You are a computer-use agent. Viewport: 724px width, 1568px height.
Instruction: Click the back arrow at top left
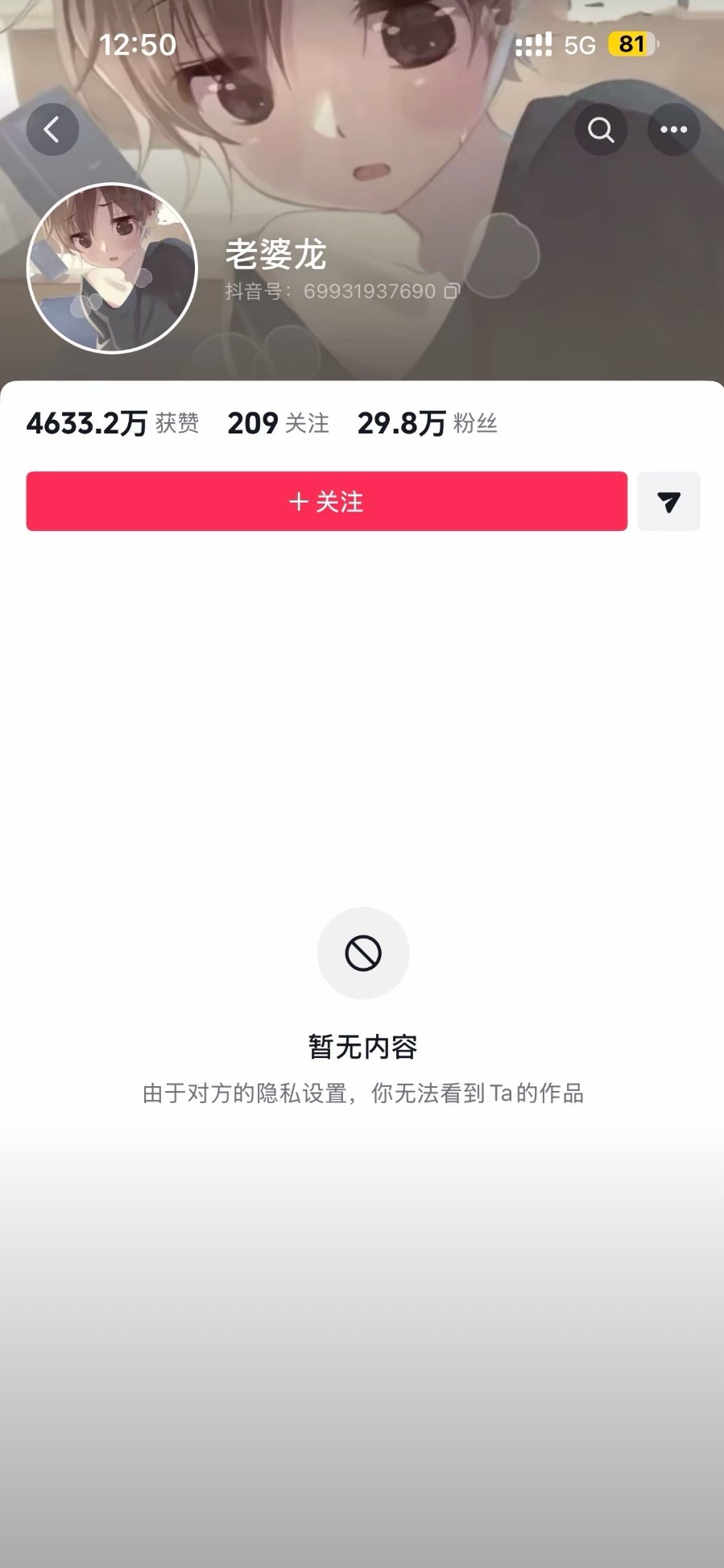click(x=52, y=129)
